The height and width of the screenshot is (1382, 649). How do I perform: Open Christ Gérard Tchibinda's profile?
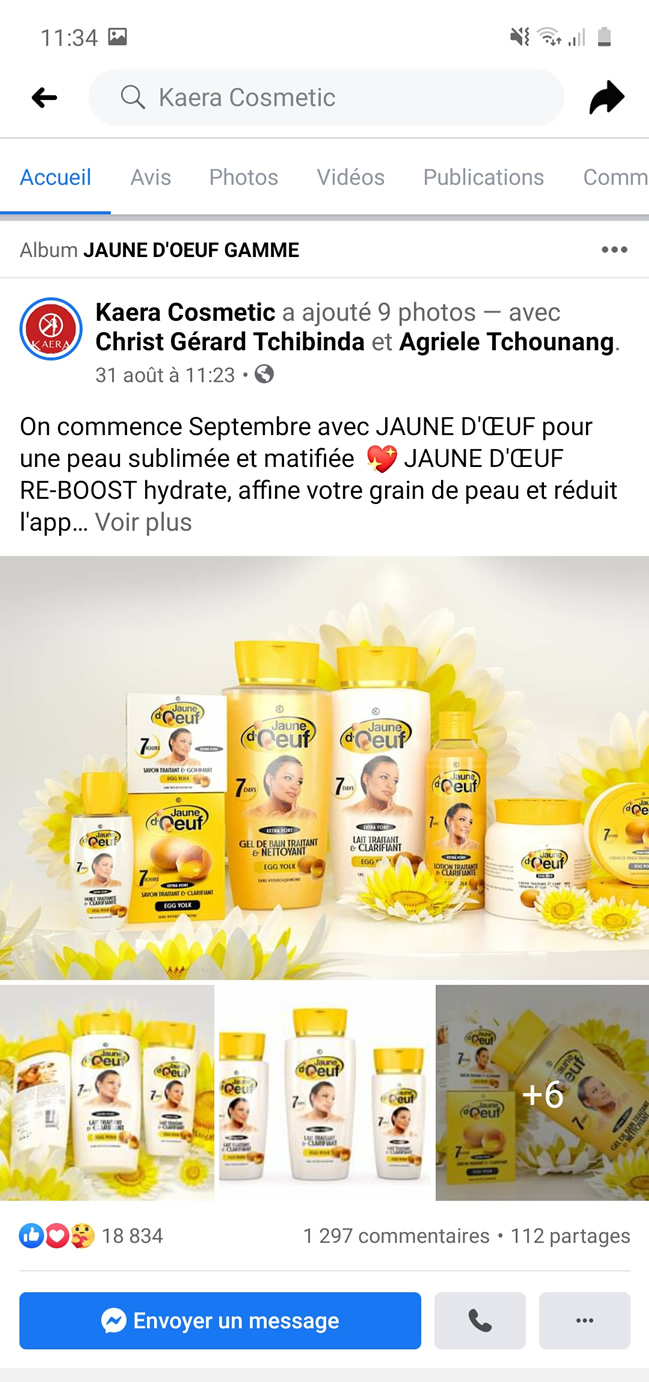pos(230,342)
